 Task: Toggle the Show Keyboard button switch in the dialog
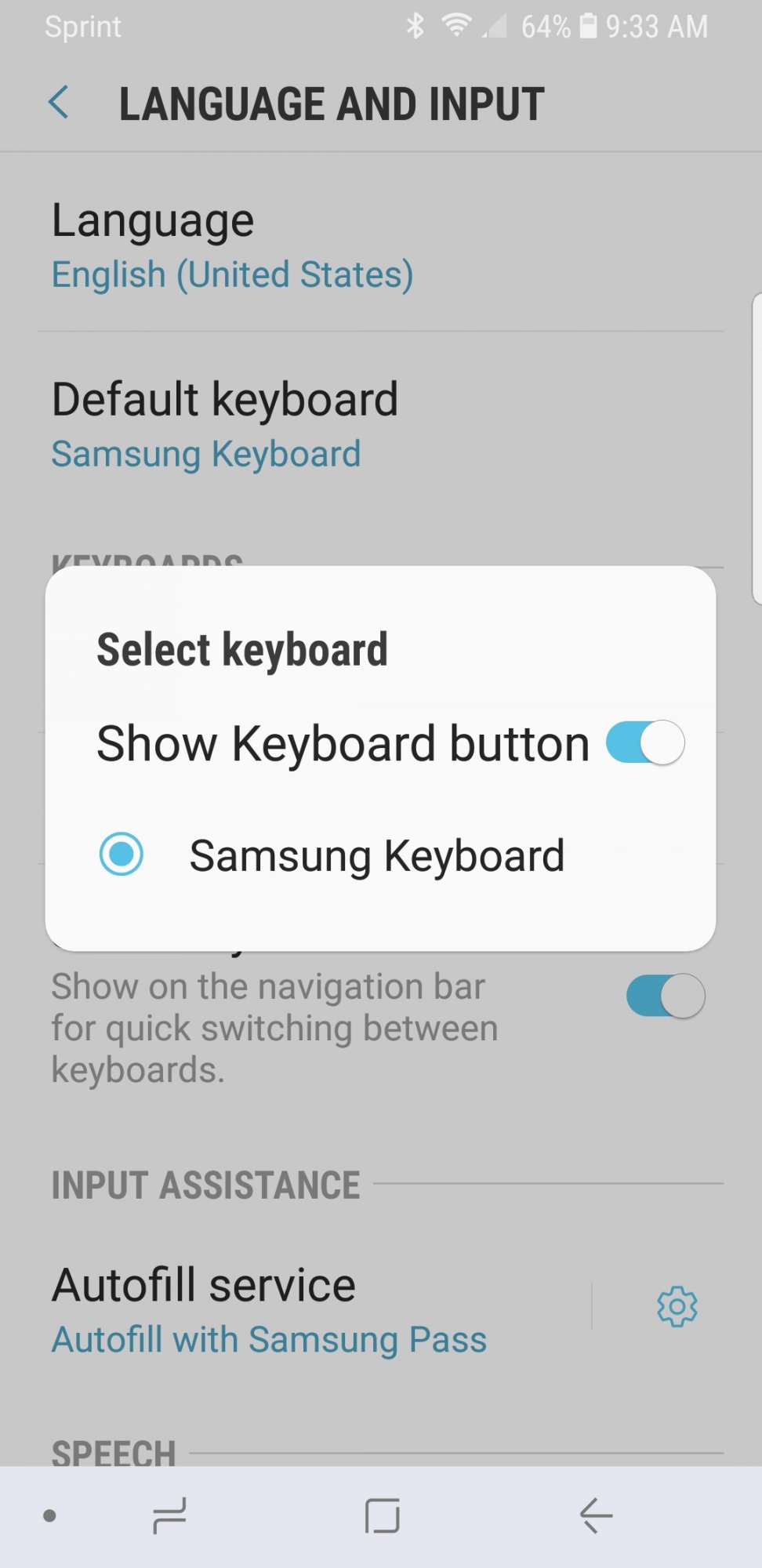pos(645,742)
